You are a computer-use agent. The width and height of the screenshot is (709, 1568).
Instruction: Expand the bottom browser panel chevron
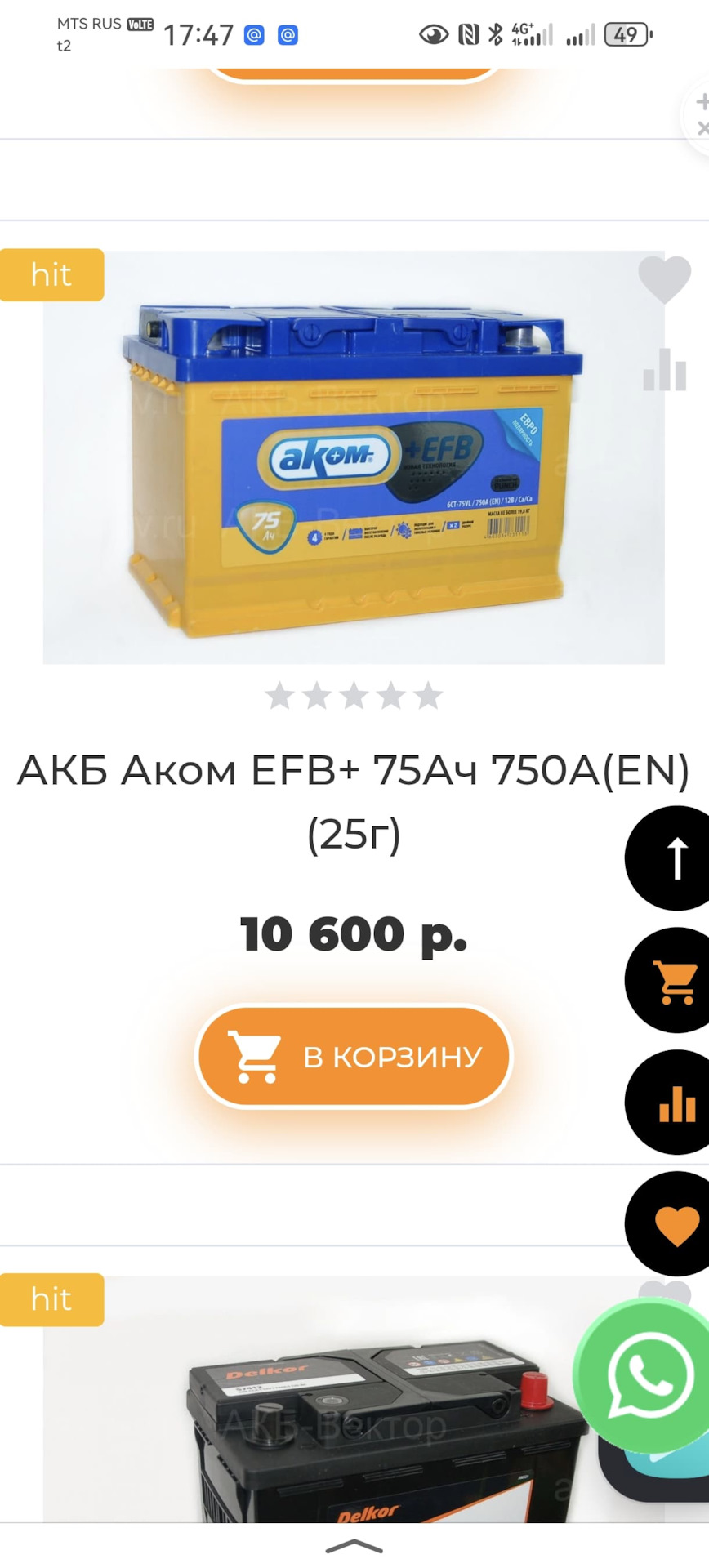(x=354, y=1546)
